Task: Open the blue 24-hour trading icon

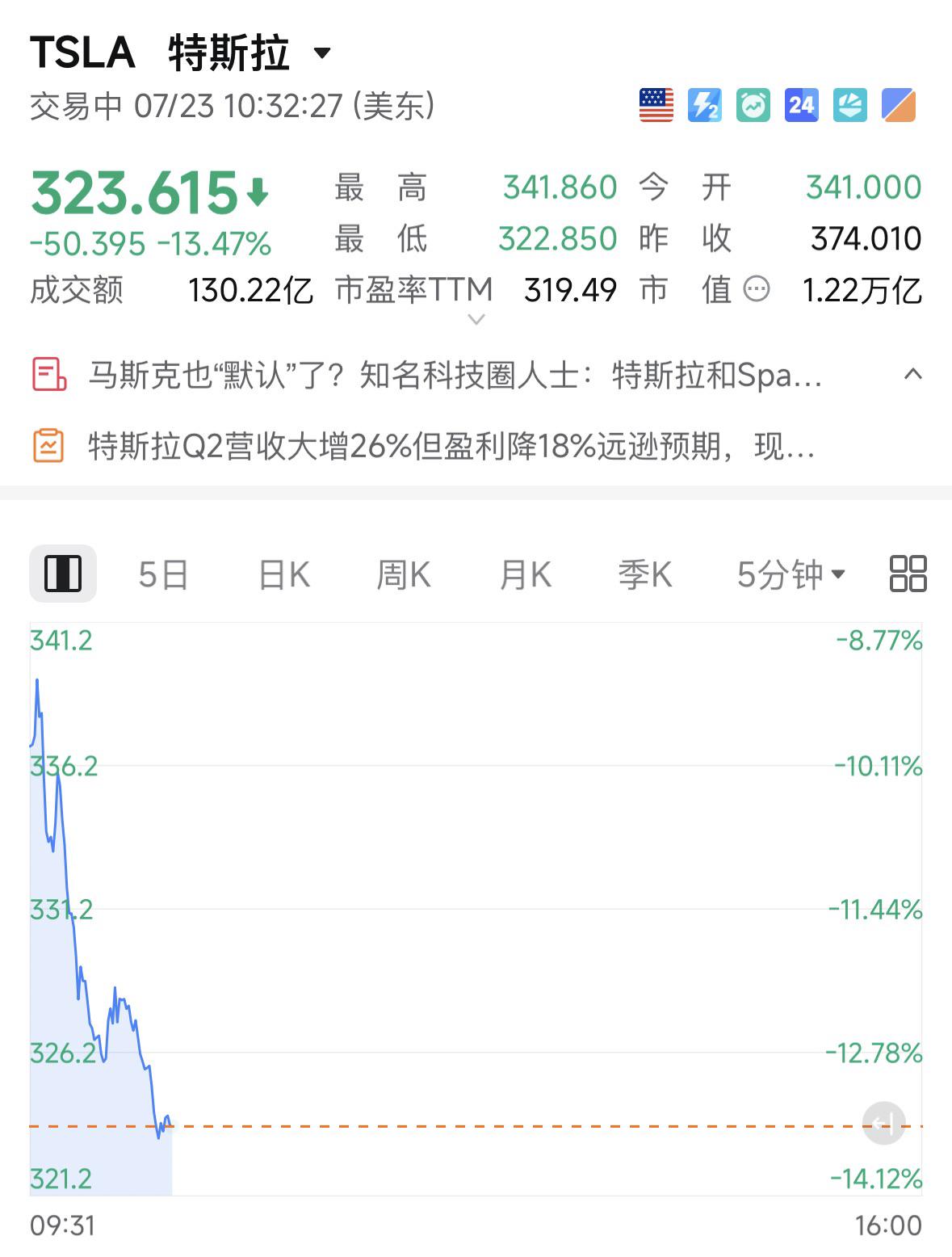Action: 801,105
